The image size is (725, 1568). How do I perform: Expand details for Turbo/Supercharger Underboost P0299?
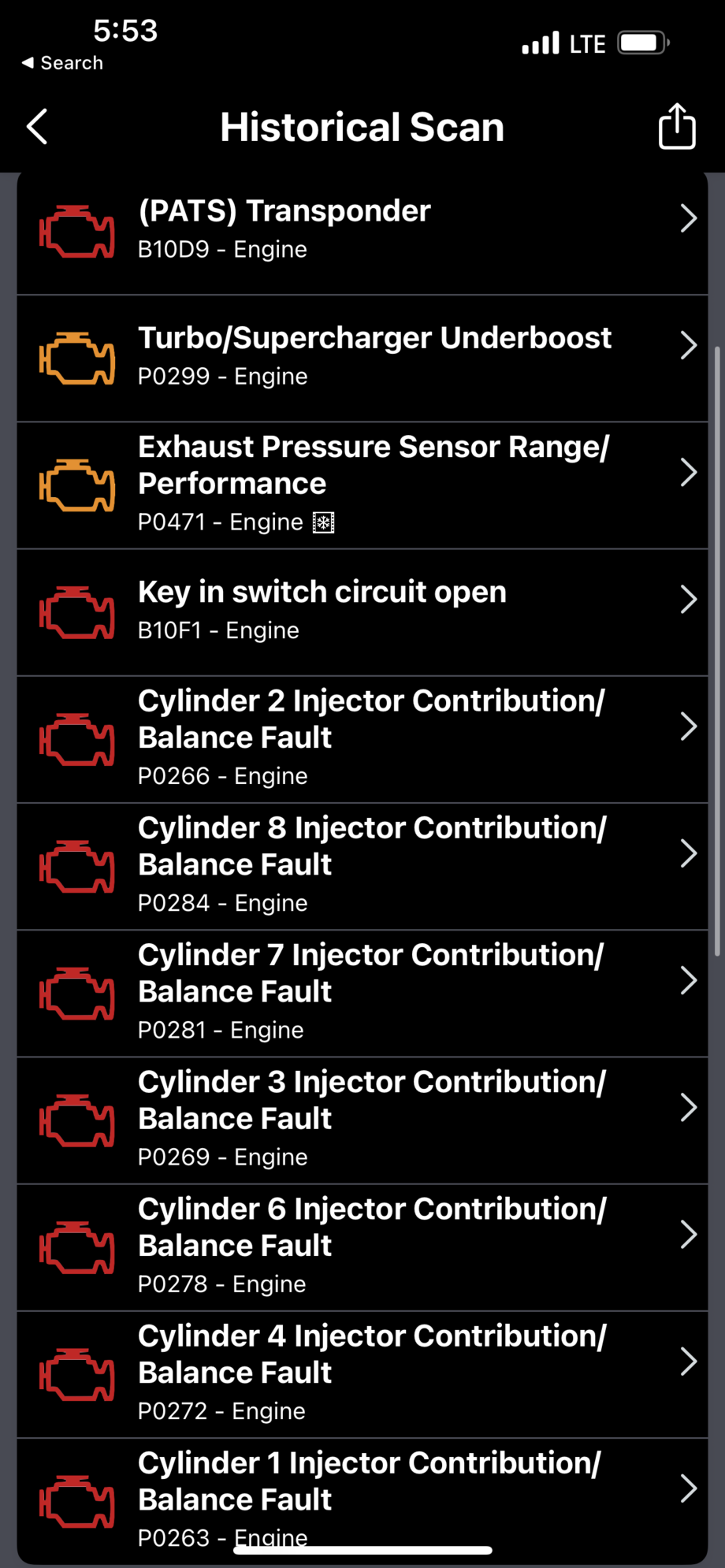(362, 356)
